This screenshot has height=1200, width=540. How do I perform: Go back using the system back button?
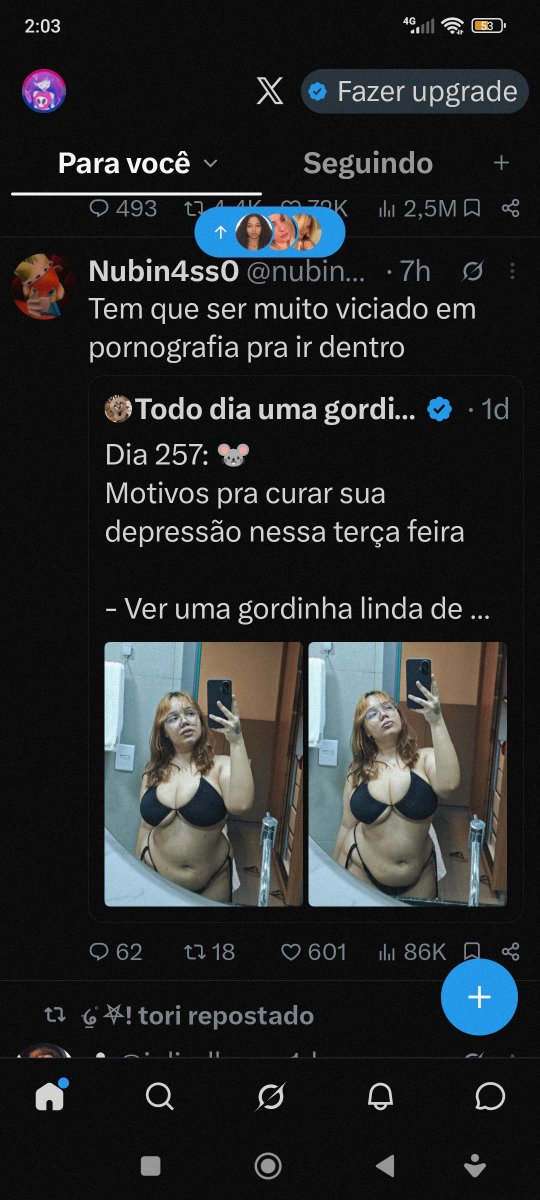coord(384,1165)
